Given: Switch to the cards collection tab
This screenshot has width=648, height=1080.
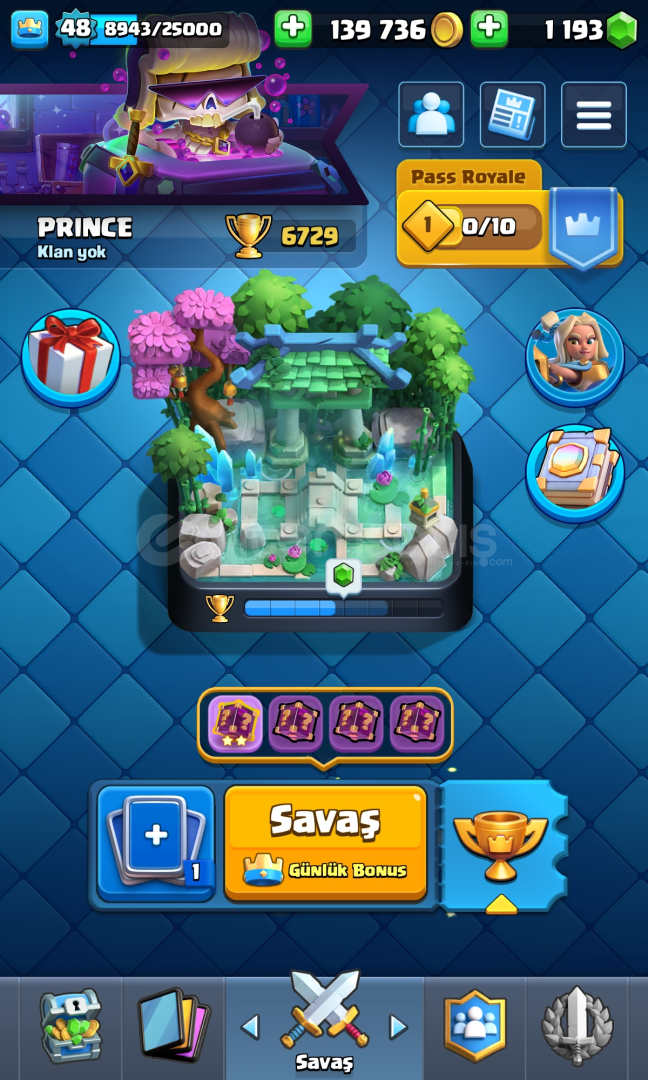Looking at the screenshot, I should 174,1026.
